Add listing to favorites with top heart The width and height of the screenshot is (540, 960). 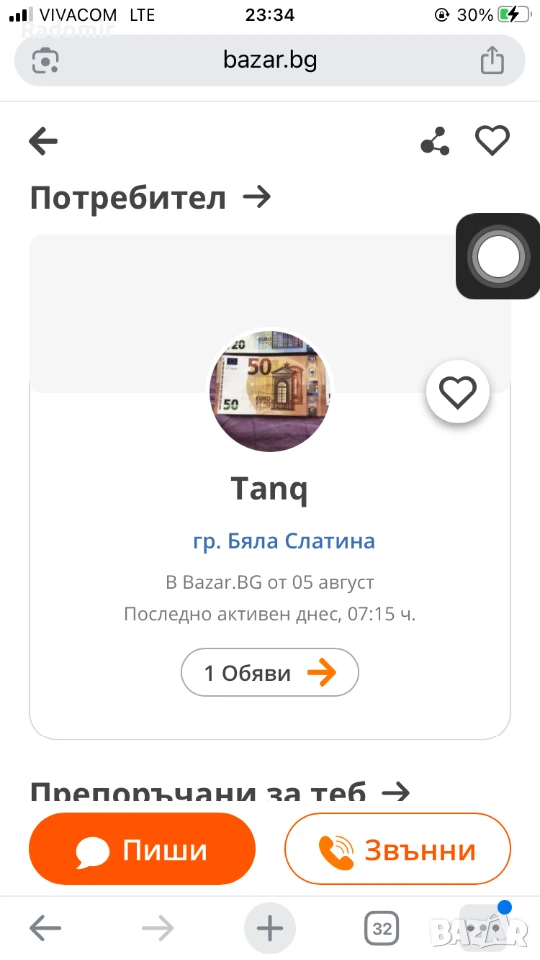[x=493, y=141]
